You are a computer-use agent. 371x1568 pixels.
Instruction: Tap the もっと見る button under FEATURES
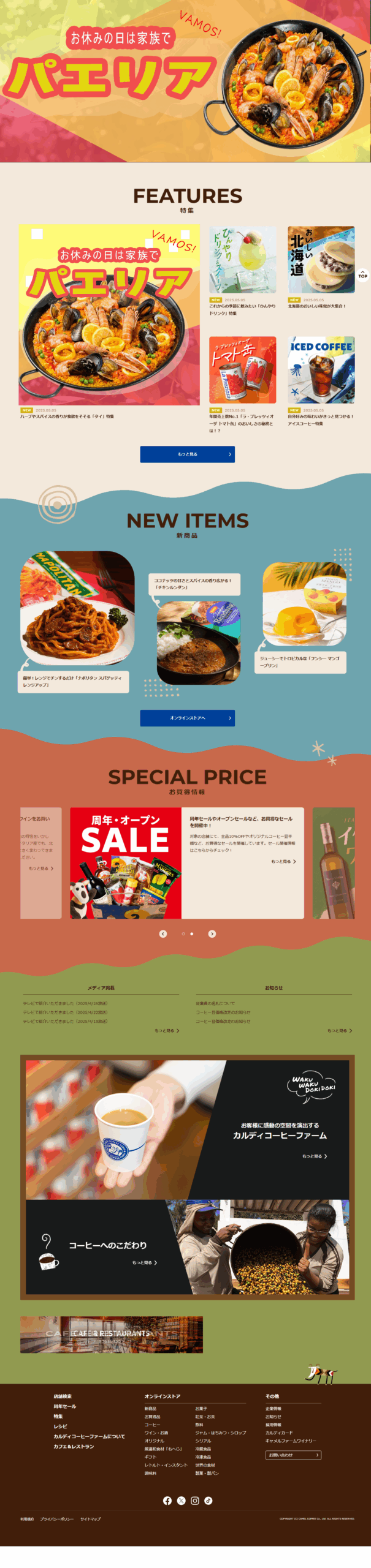(187, 454)
